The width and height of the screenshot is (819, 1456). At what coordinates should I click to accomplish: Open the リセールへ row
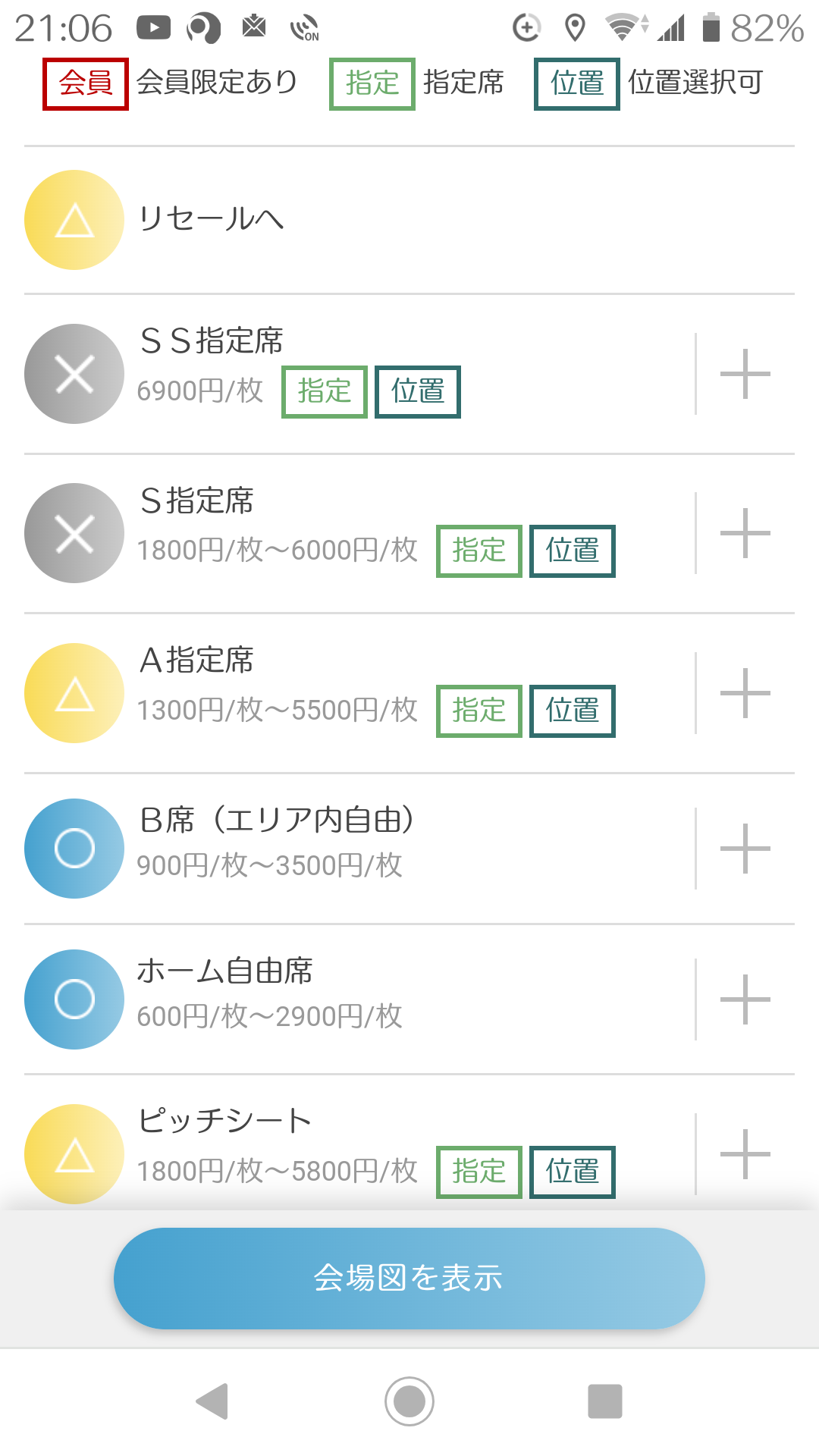click(409, 220)
